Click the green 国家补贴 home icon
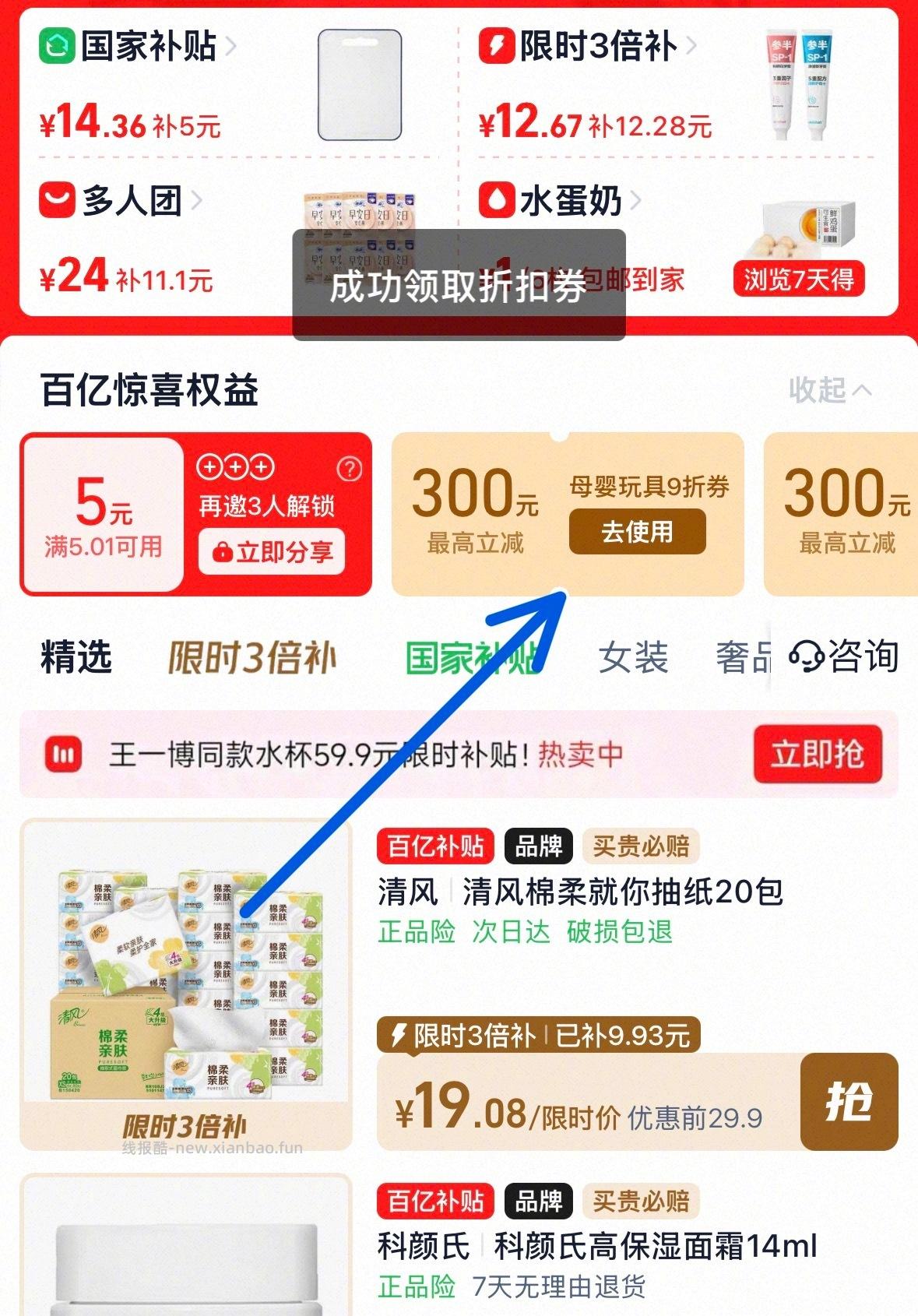Screen dimensions: 918x1316 55,45
